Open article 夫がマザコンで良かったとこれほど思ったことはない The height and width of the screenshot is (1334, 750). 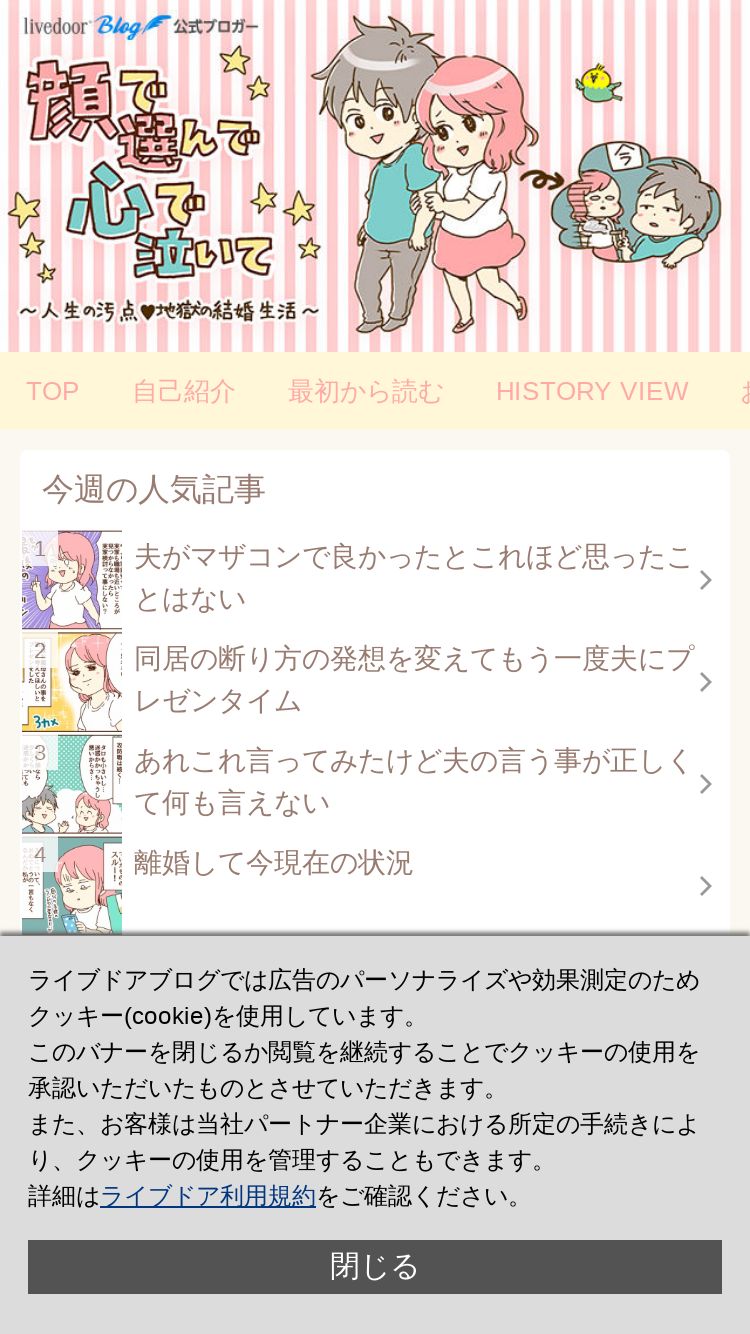point(374,580)
